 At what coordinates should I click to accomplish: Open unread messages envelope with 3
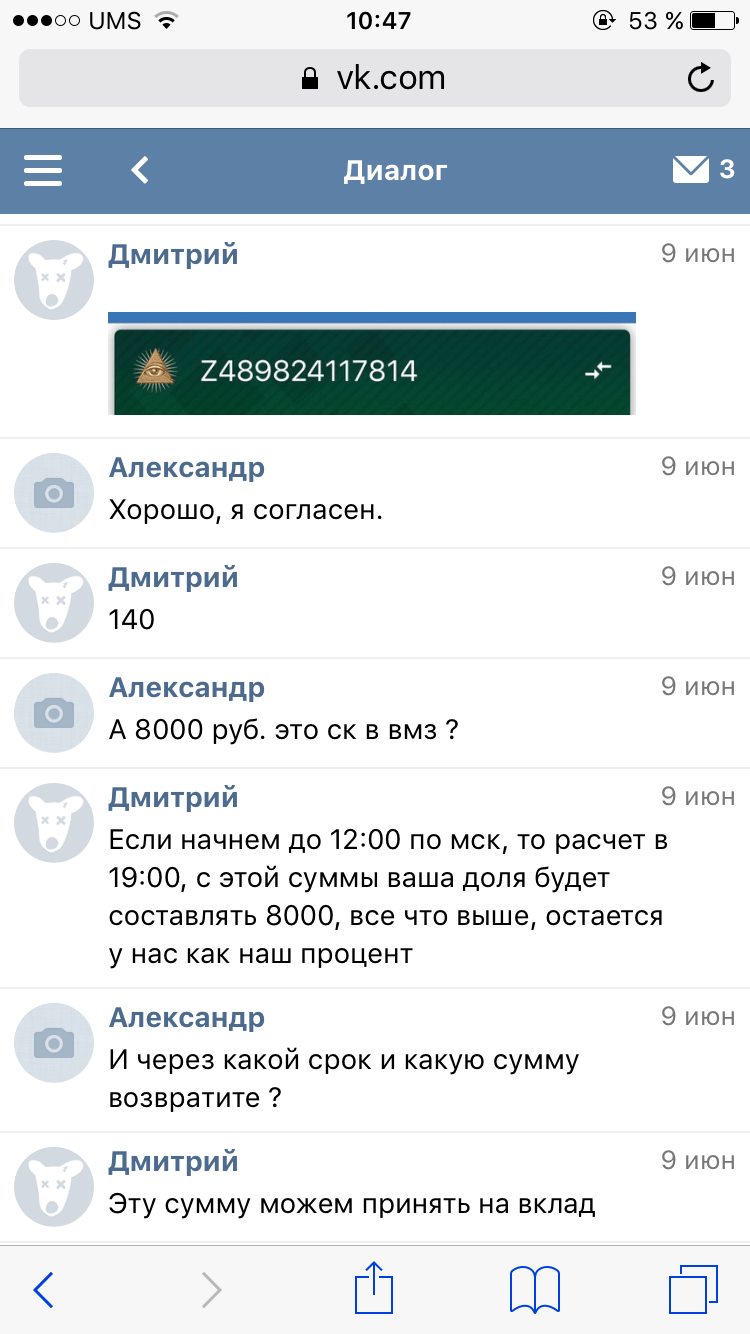coord(702,170)
